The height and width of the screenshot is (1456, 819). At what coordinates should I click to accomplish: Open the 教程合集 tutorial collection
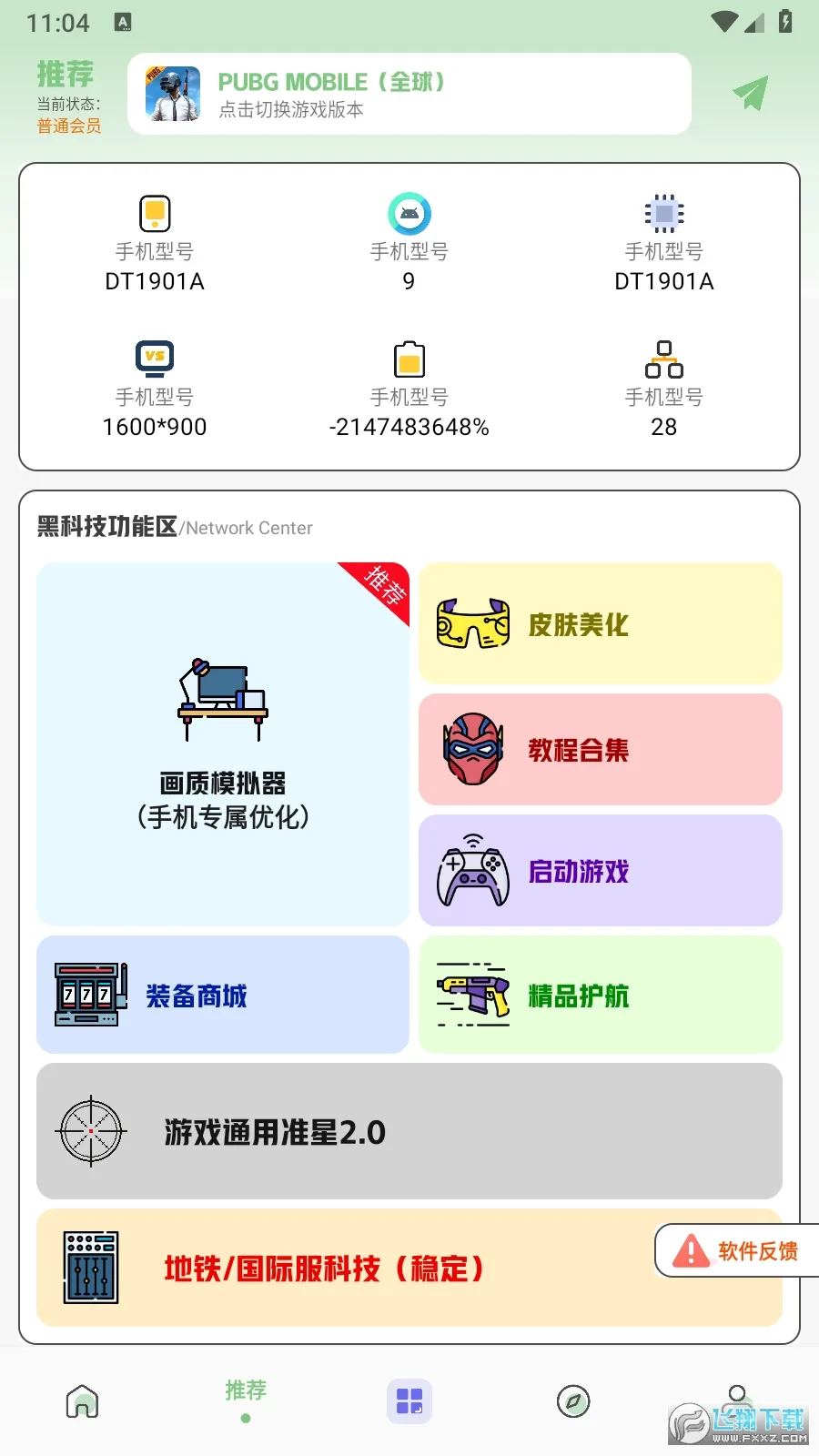(600, 750)
